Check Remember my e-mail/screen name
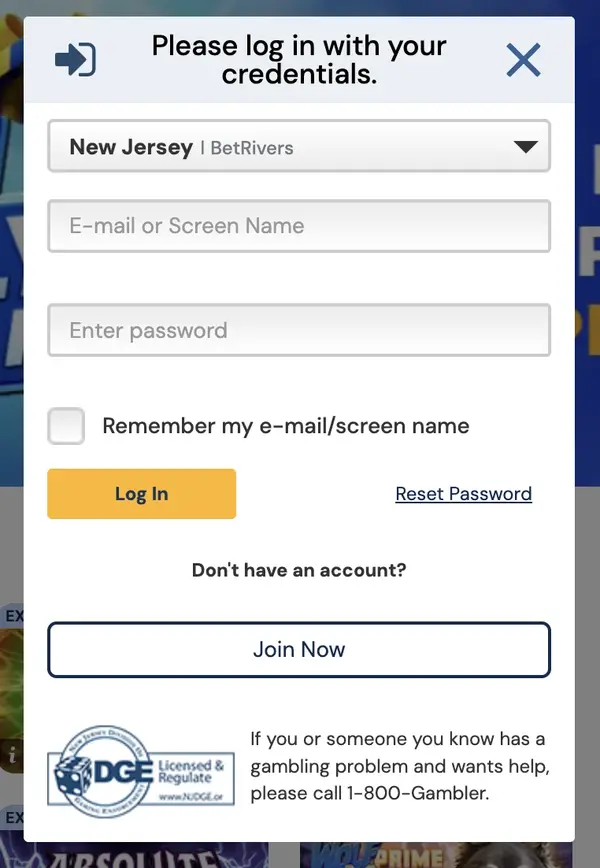The width and height of the screenshot is (600, 868). (x=67, y=426)
